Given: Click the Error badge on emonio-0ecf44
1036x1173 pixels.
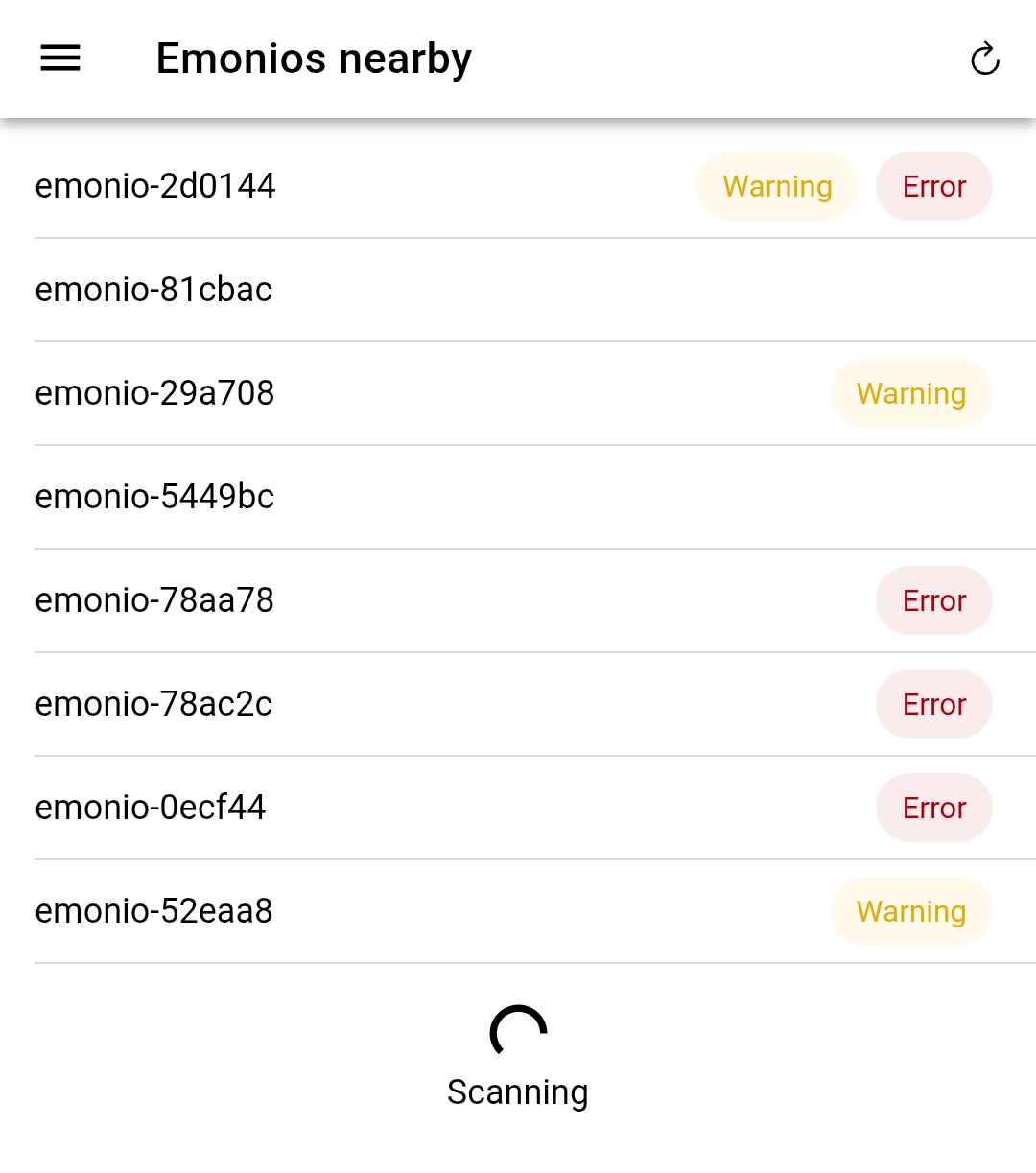Looking at the screenshot, I should tap(933, 808).
